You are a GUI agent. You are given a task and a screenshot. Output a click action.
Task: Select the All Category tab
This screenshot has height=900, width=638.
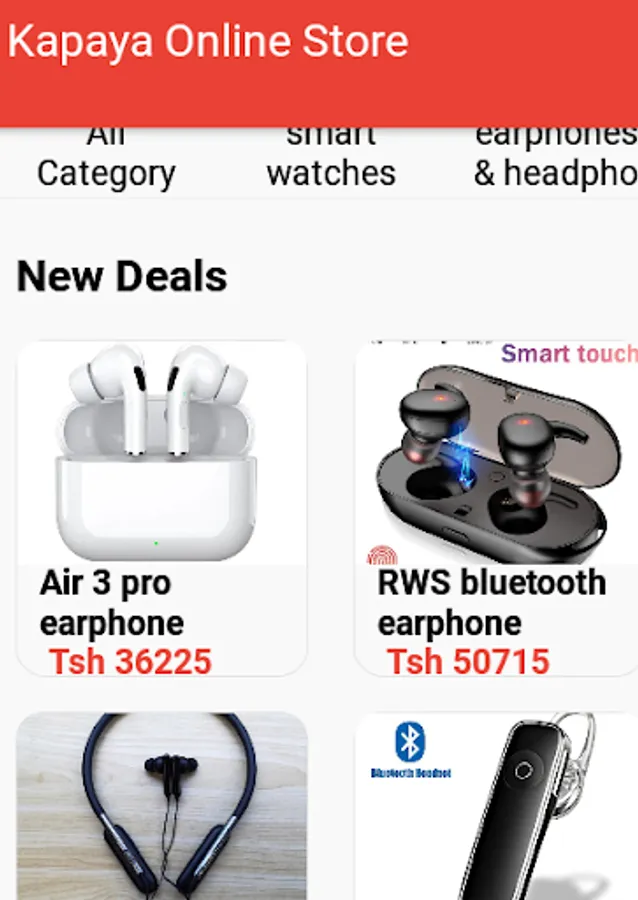tap(106, 160)
